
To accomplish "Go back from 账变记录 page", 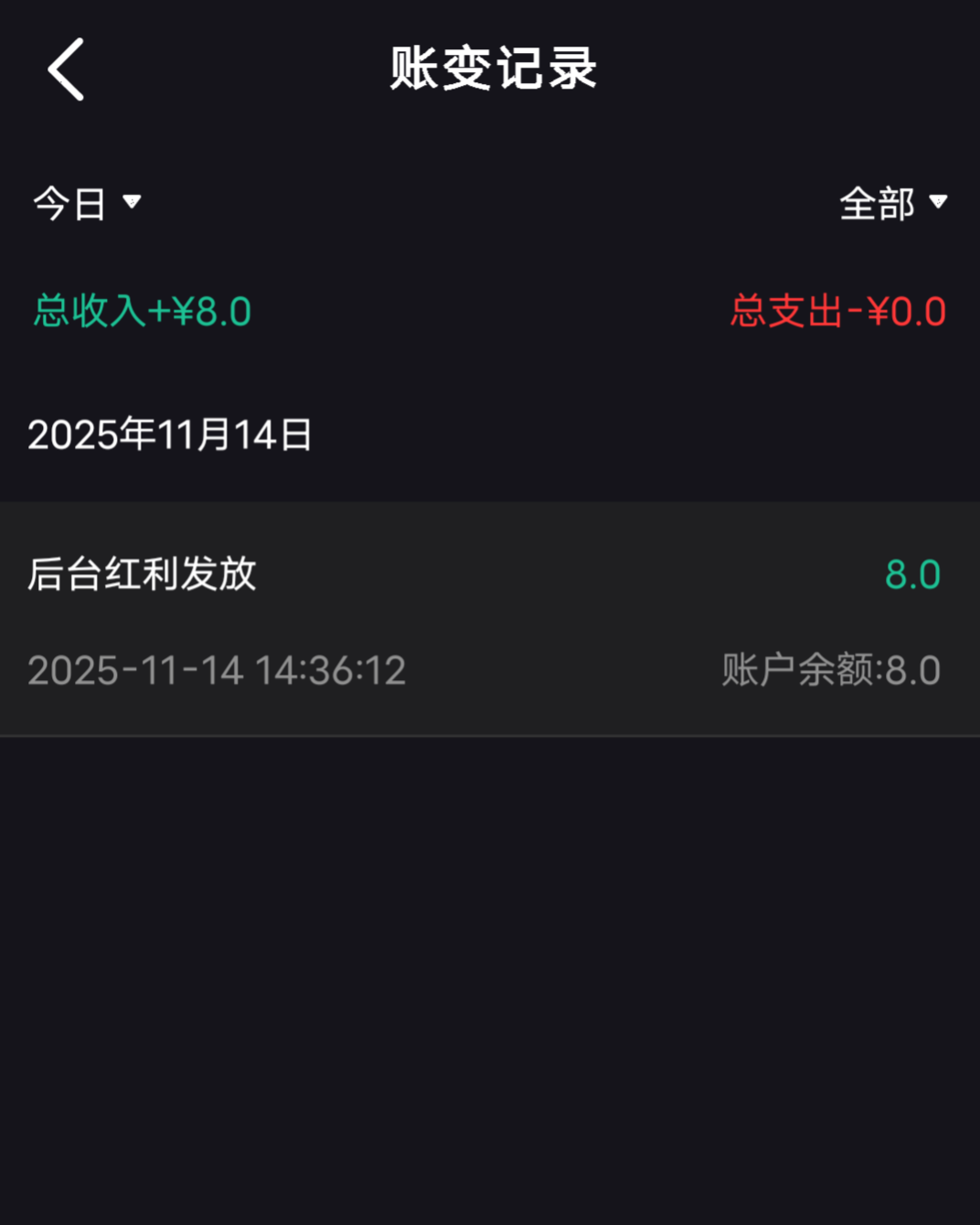I will pos(66,69).
